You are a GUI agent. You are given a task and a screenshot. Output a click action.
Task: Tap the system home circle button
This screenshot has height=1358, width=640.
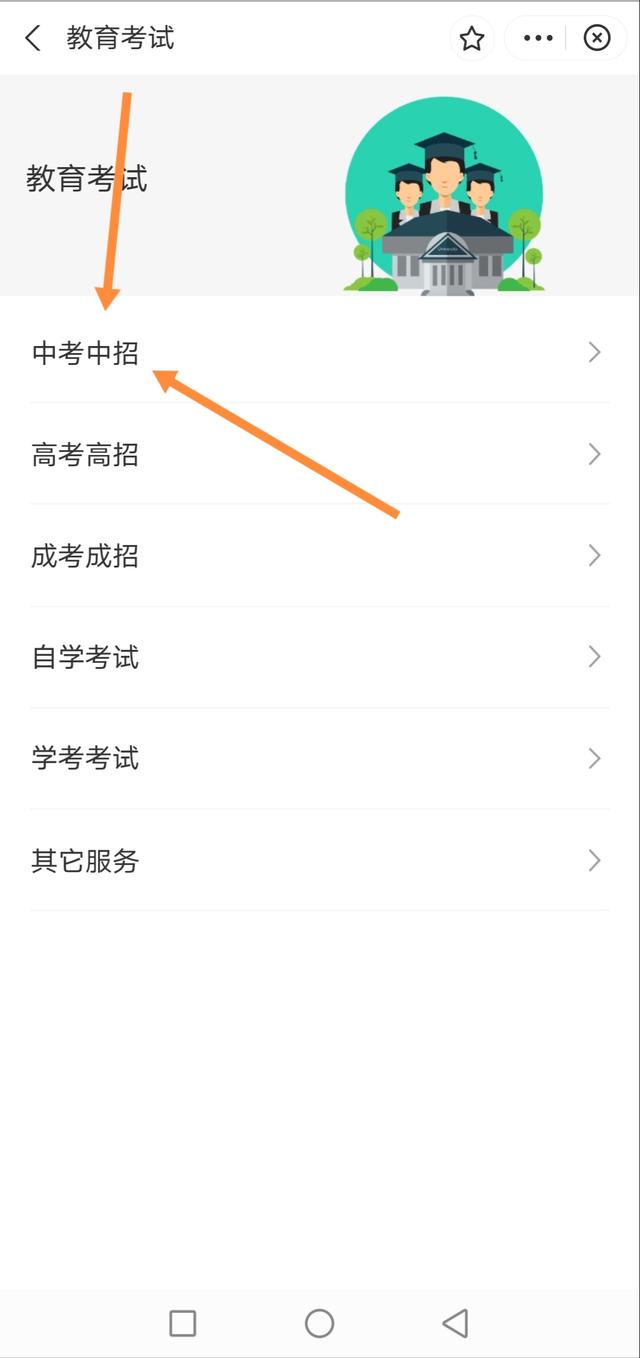(x=319, y=1323)
